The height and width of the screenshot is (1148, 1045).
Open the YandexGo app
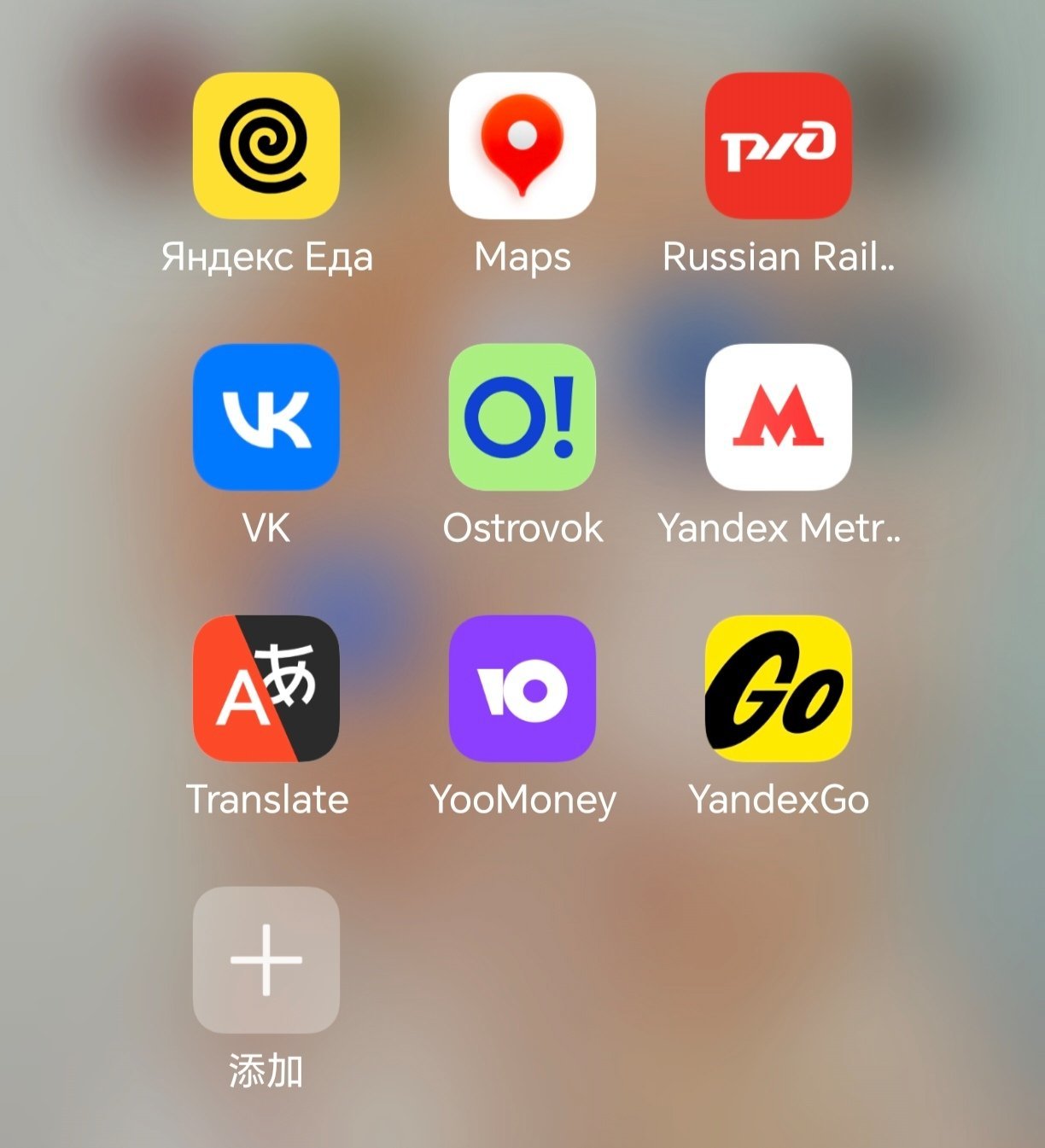778,689
